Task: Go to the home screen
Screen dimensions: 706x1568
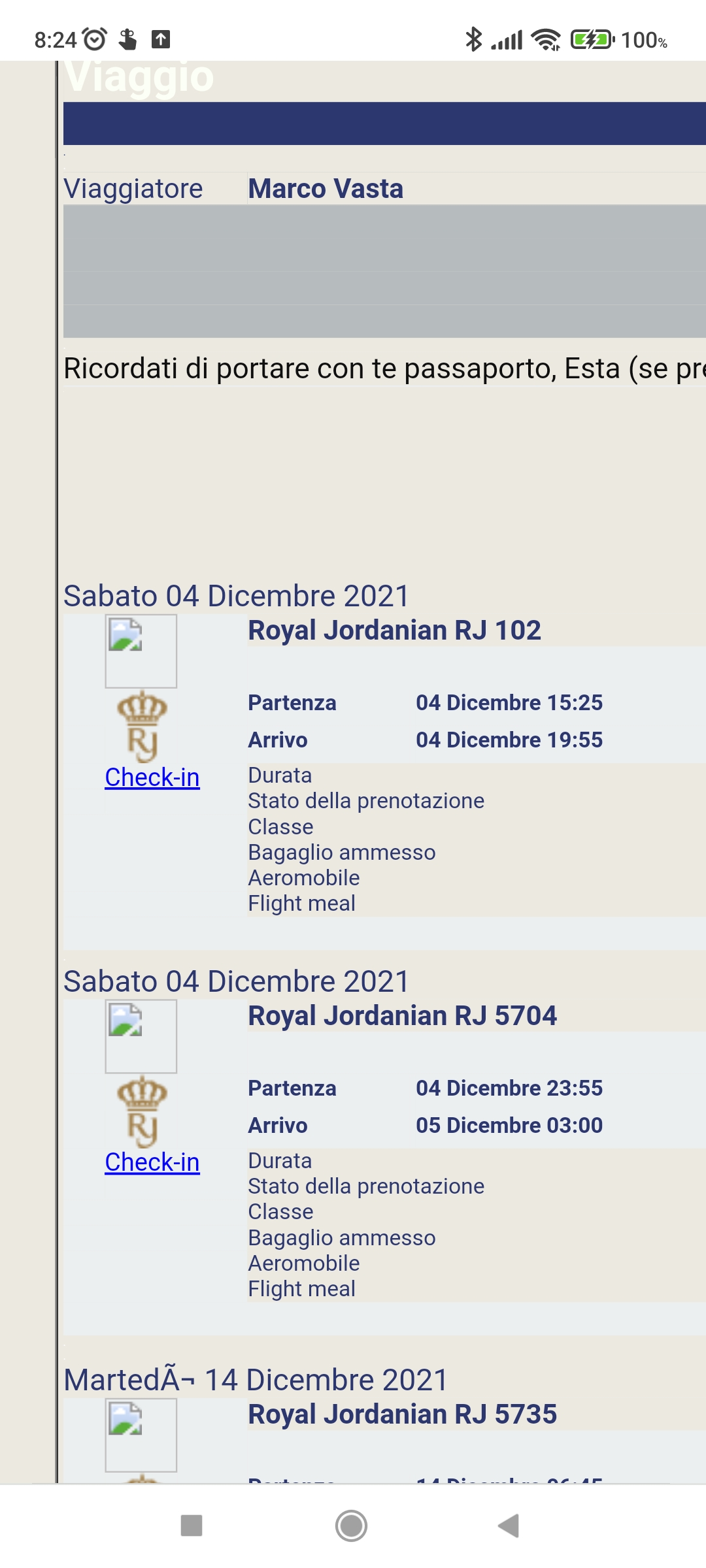Action: click(x=352, y=1526)
